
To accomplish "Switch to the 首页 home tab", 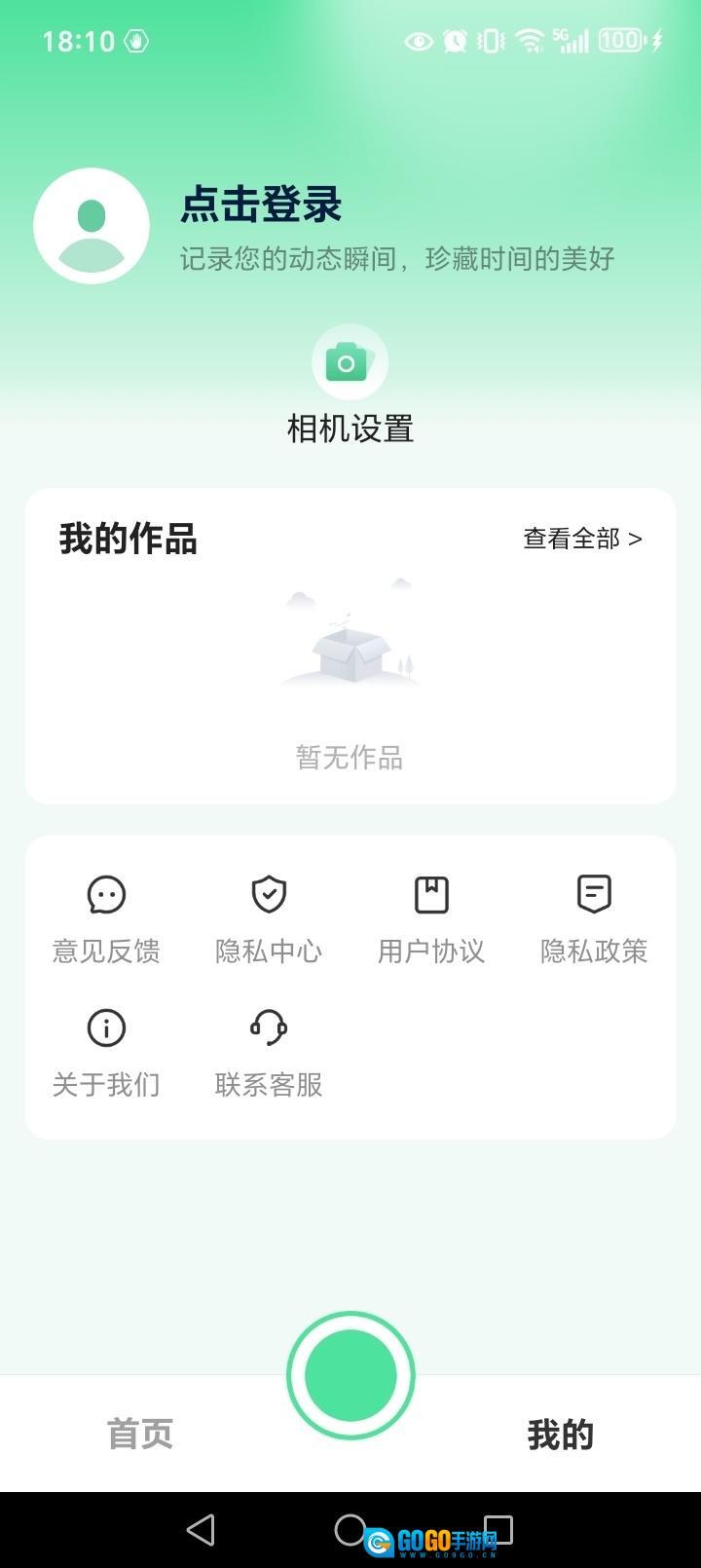I will point(140,1434).
